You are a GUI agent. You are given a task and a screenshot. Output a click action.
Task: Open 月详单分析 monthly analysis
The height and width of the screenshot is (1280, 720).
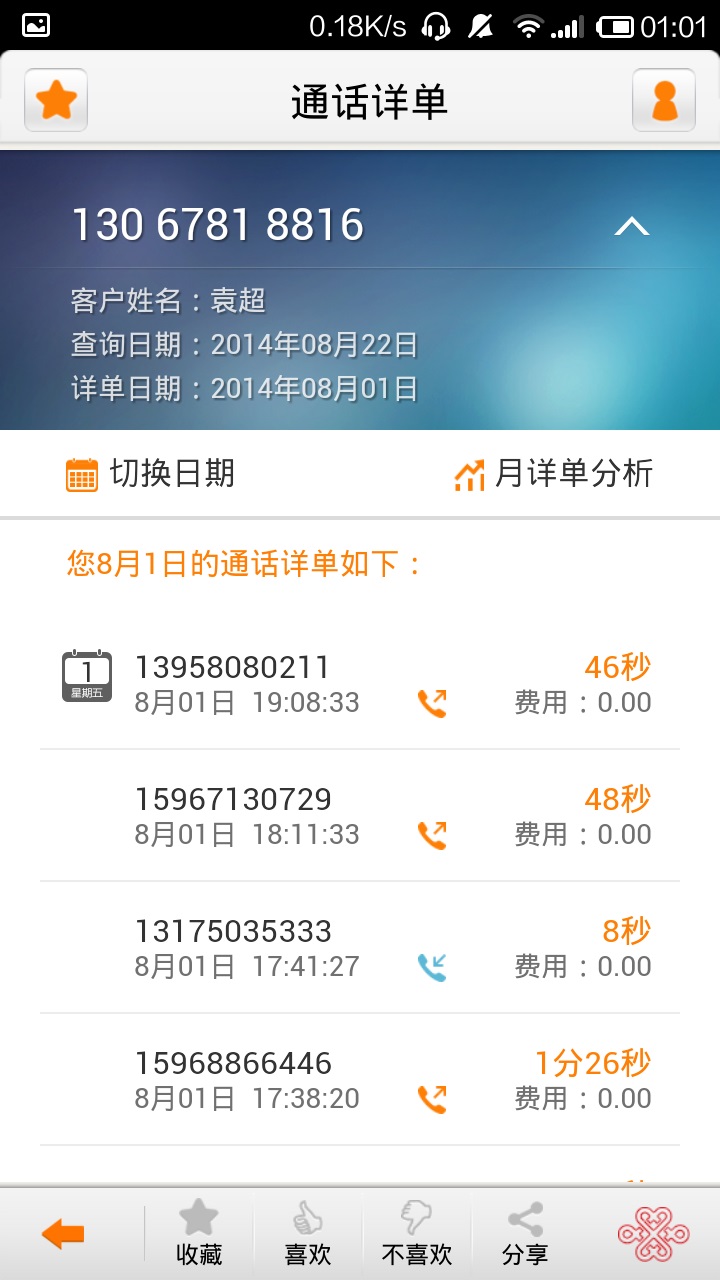(553, 474)
